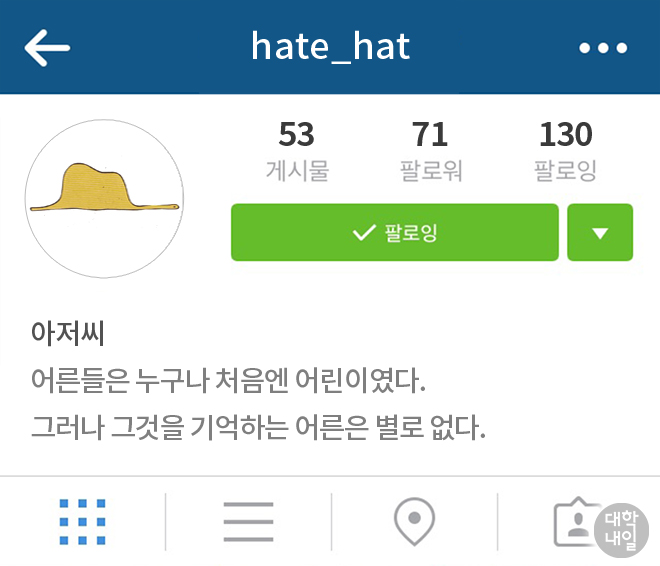Tap the green 팔로잉 following button
The width and height of the screenshot is (660, 566).
394,233
